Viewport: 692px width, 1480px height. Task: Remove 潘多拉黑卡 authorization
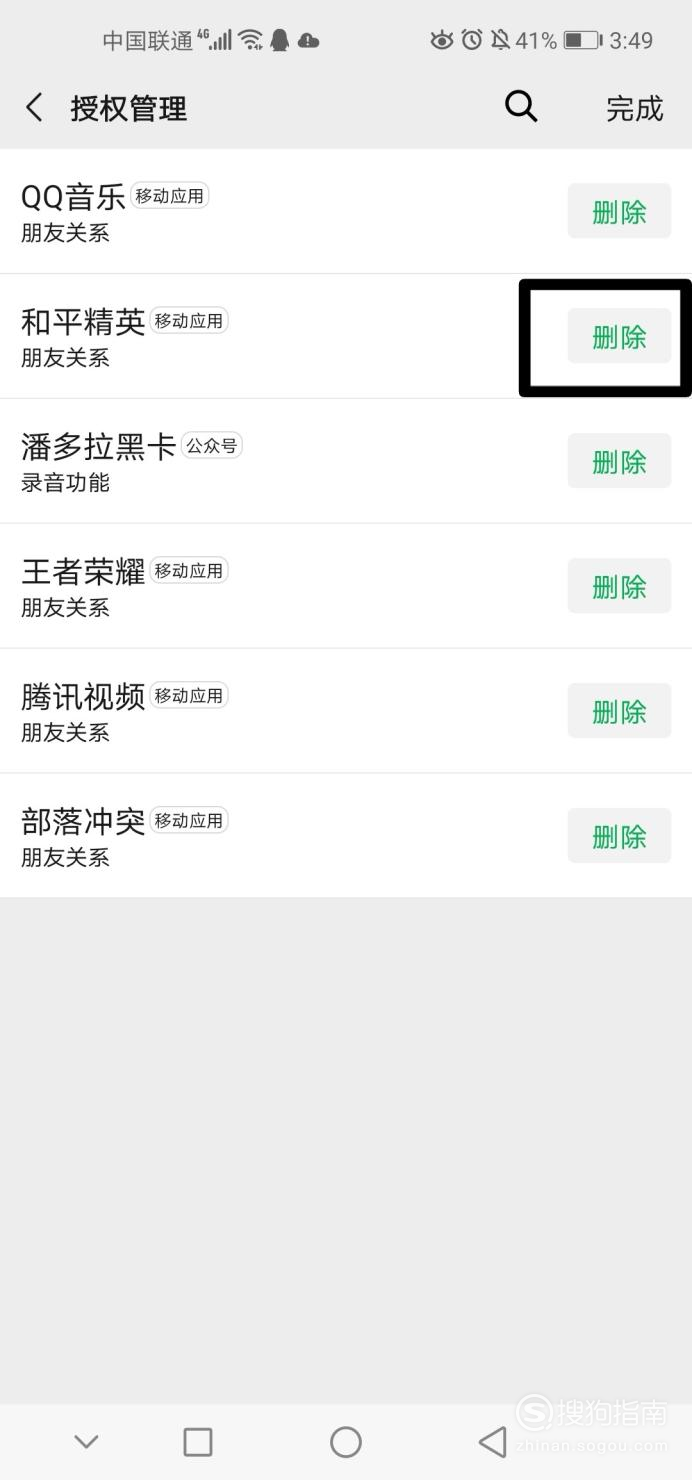pos(619,462)
